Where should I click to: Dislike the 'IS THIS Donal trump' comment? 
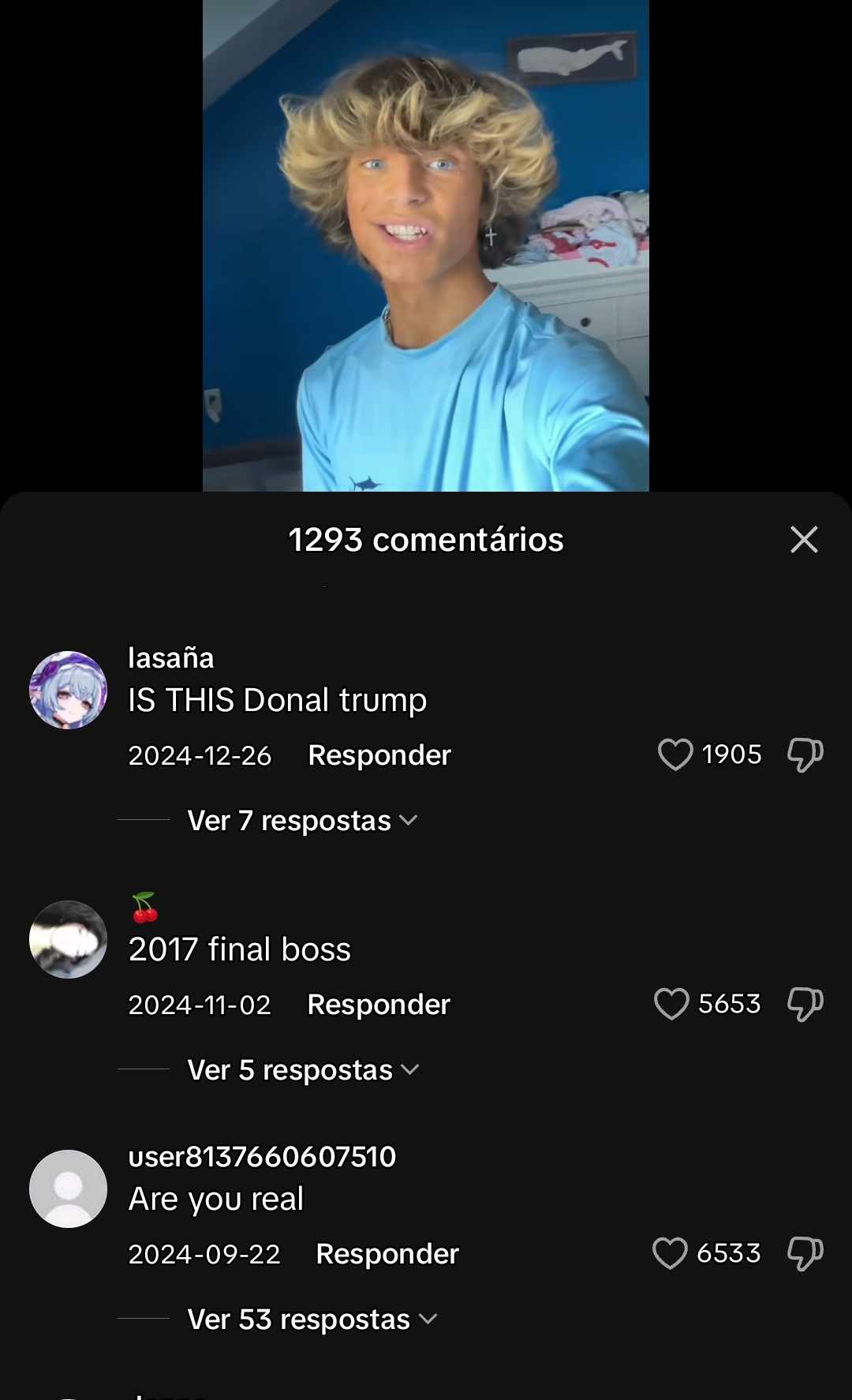[805, 754]
